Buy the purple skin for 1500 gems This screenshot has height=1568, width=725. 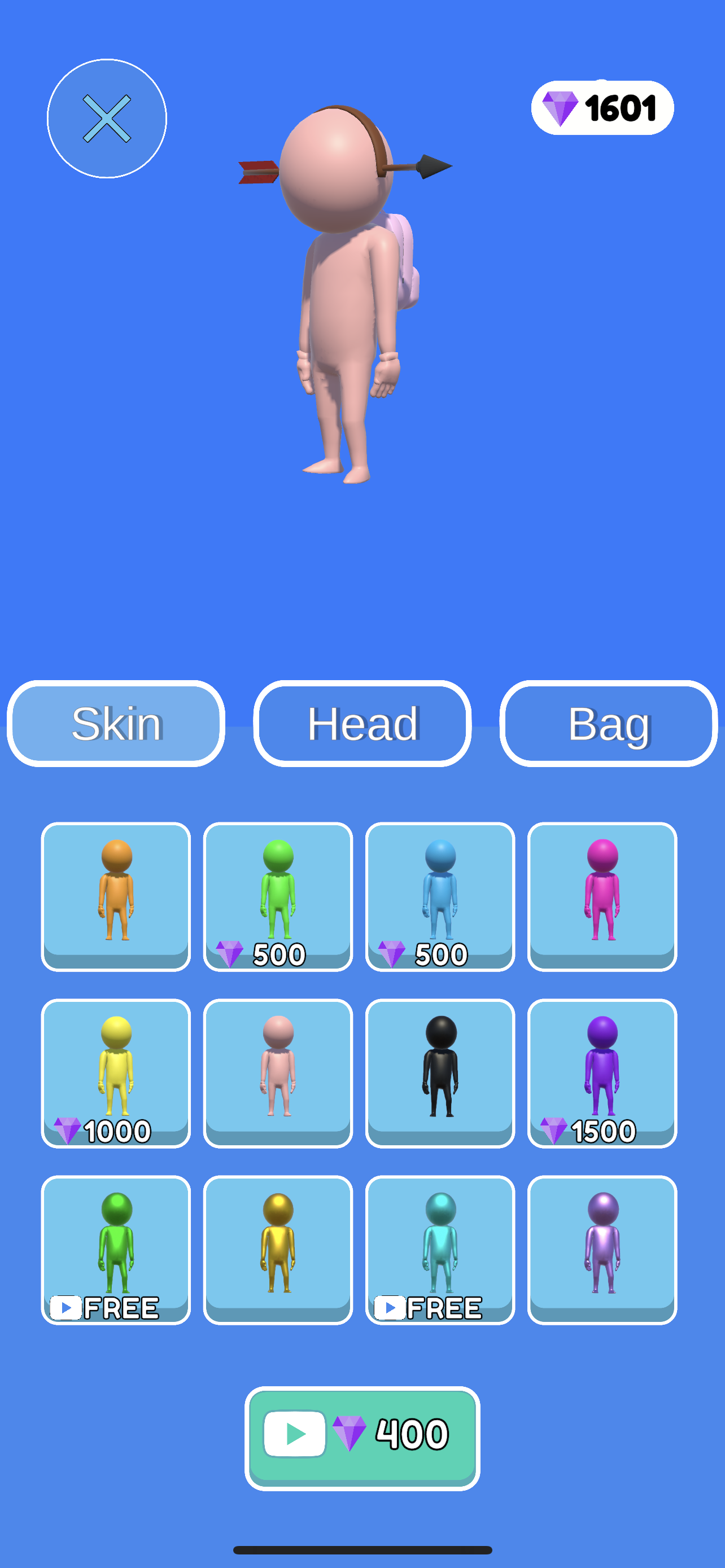click(602, 1072)
